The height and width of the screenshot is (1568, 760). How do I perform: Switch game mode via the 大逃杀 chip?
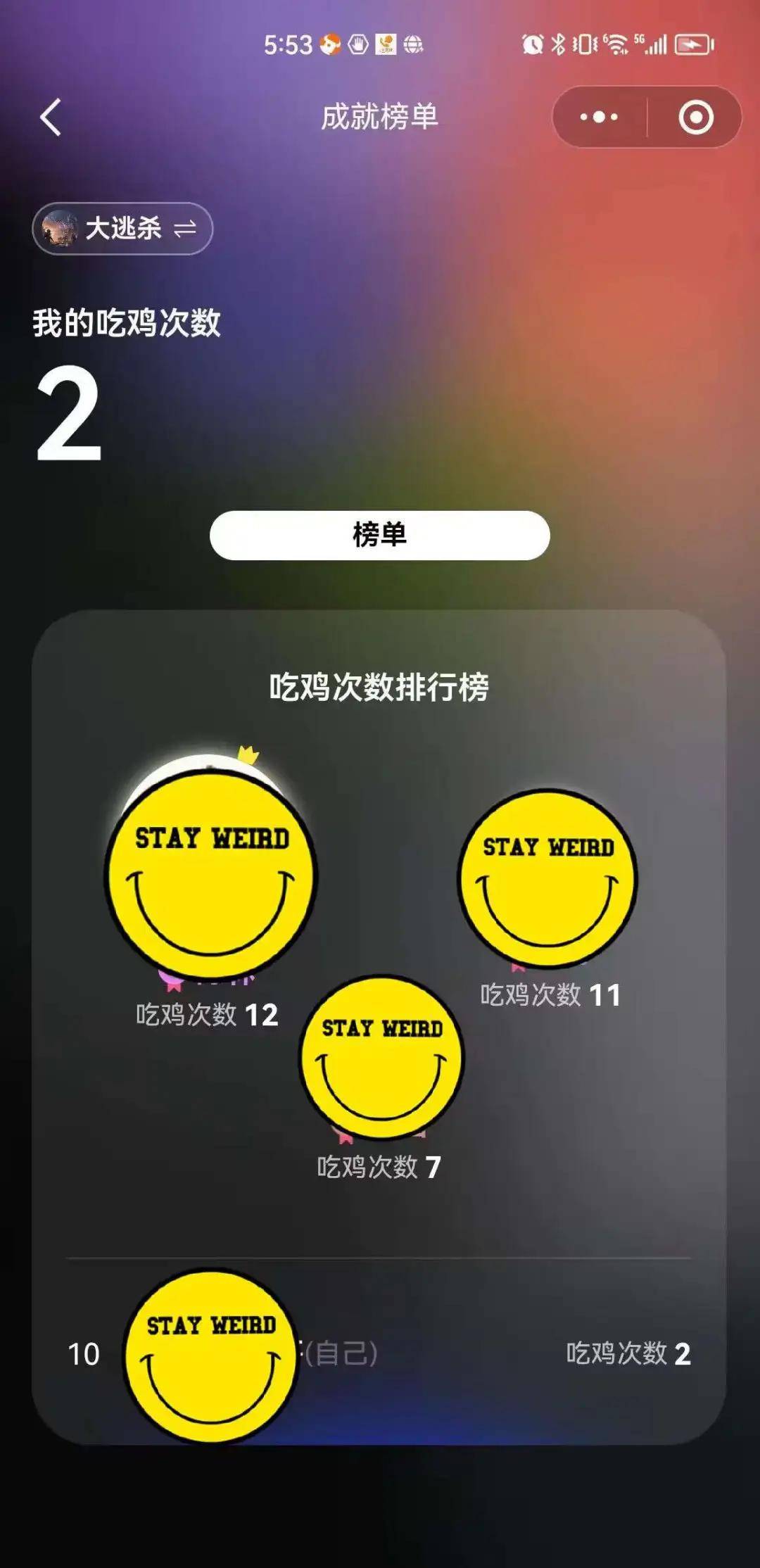pyautogui.click(x=122, y=228)
